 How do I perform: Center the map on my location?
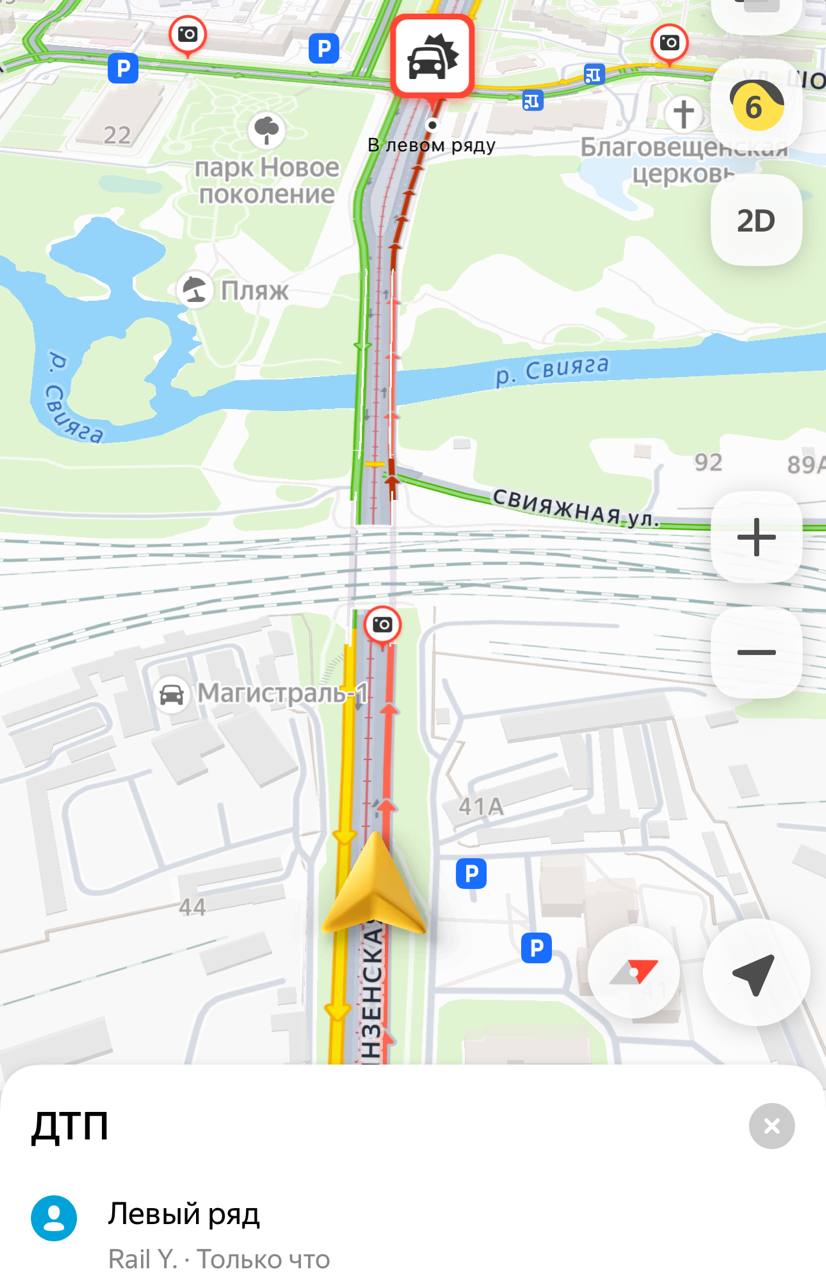pos(755,973)
